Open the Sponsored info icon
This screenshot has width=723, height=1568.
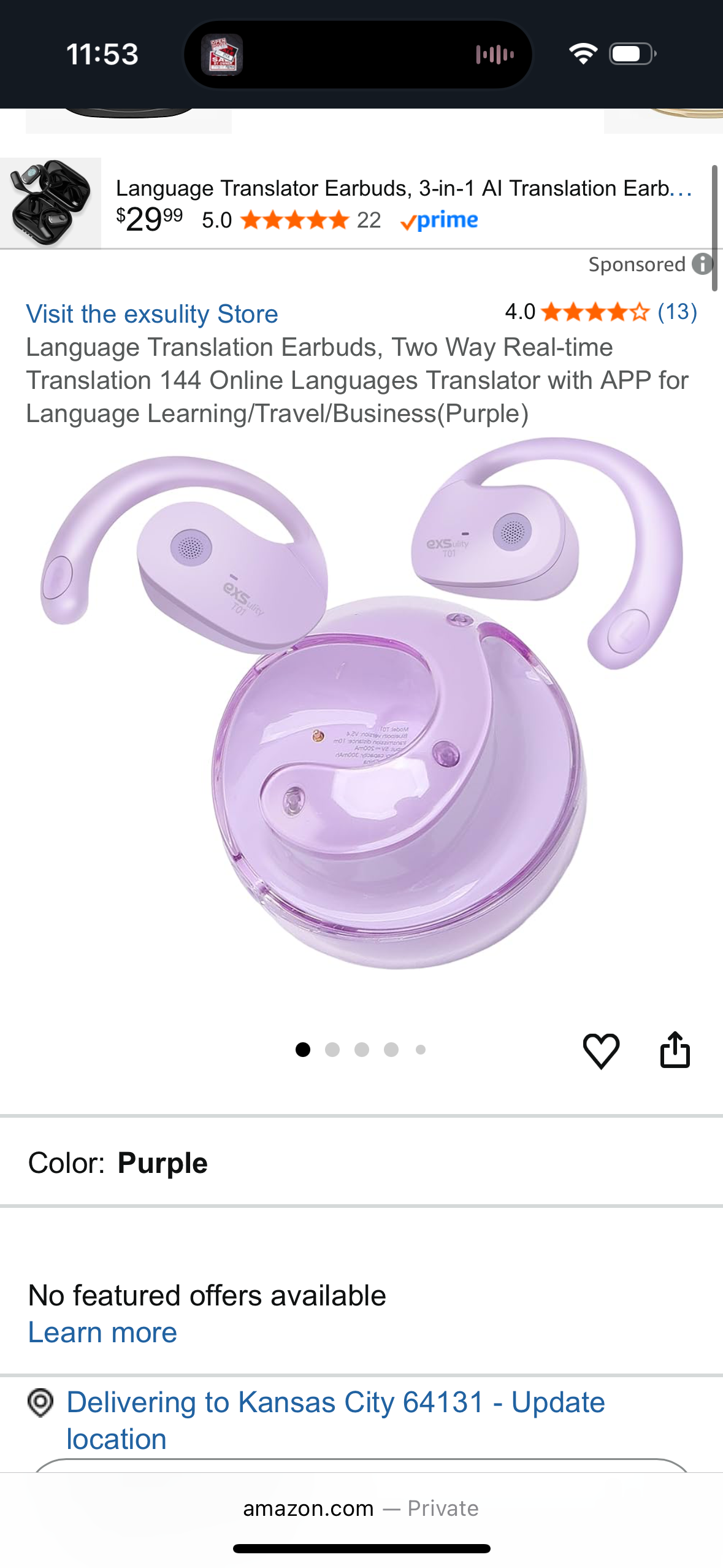point(702,264)
